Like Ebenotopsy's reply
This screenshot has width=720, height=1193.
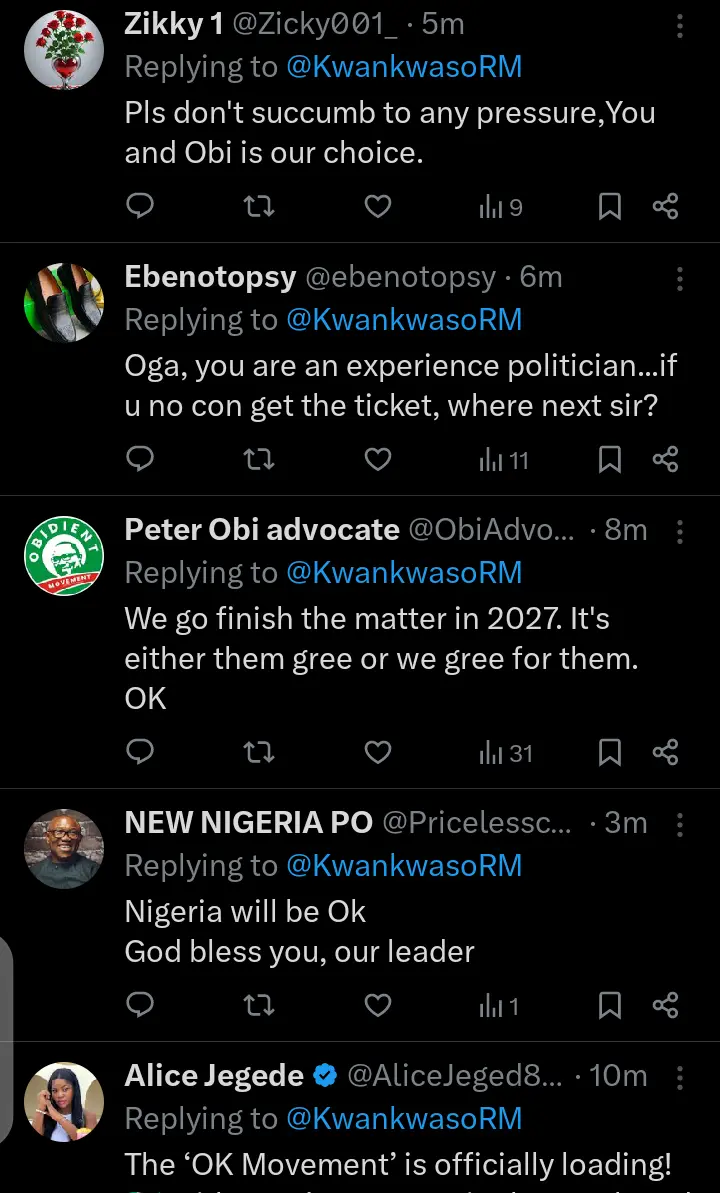click(377, 460)
